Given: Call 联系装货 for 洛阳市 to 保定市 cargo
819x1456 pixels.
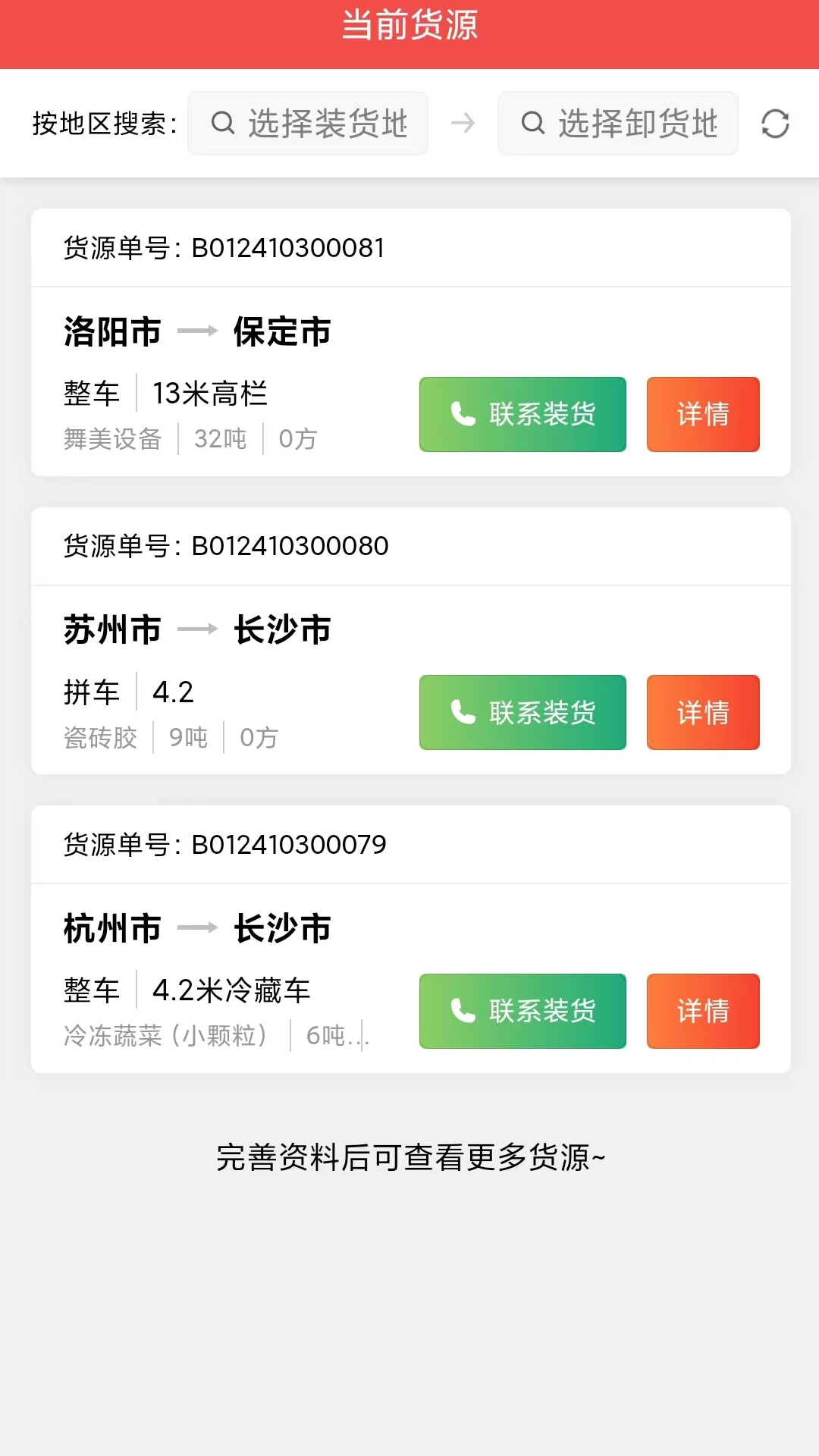Looking at the screenshot, I should (x=522, y=414).
